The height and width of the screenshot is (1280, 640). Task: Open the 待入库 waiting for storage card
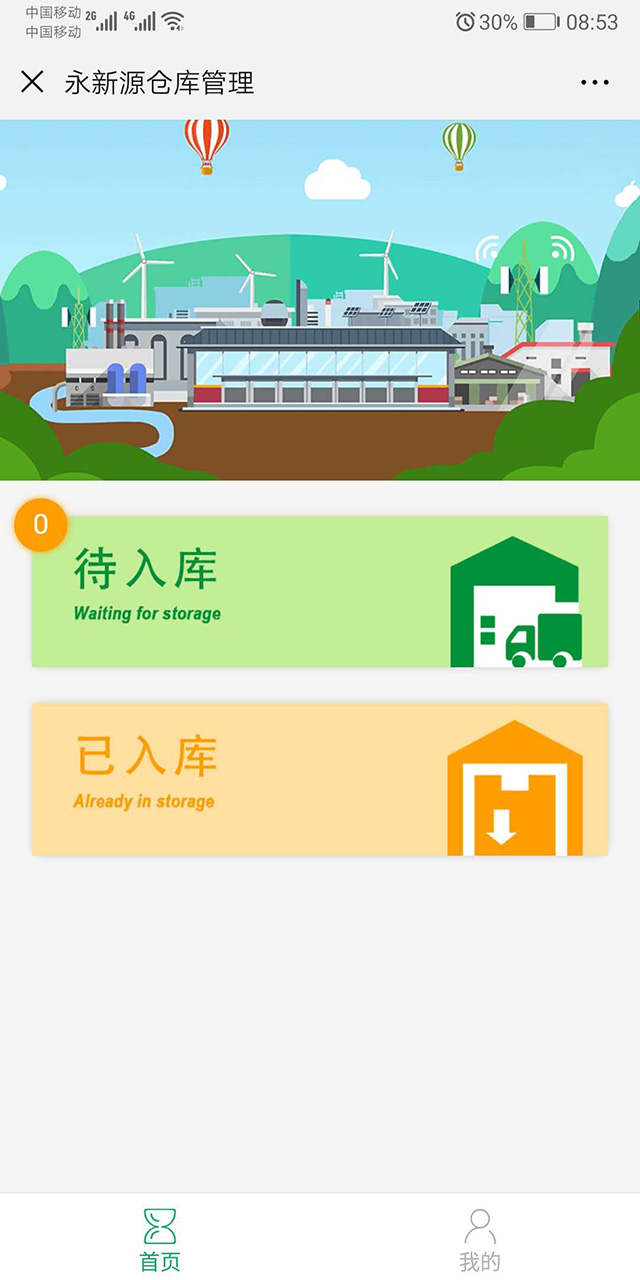pos(320,592)
